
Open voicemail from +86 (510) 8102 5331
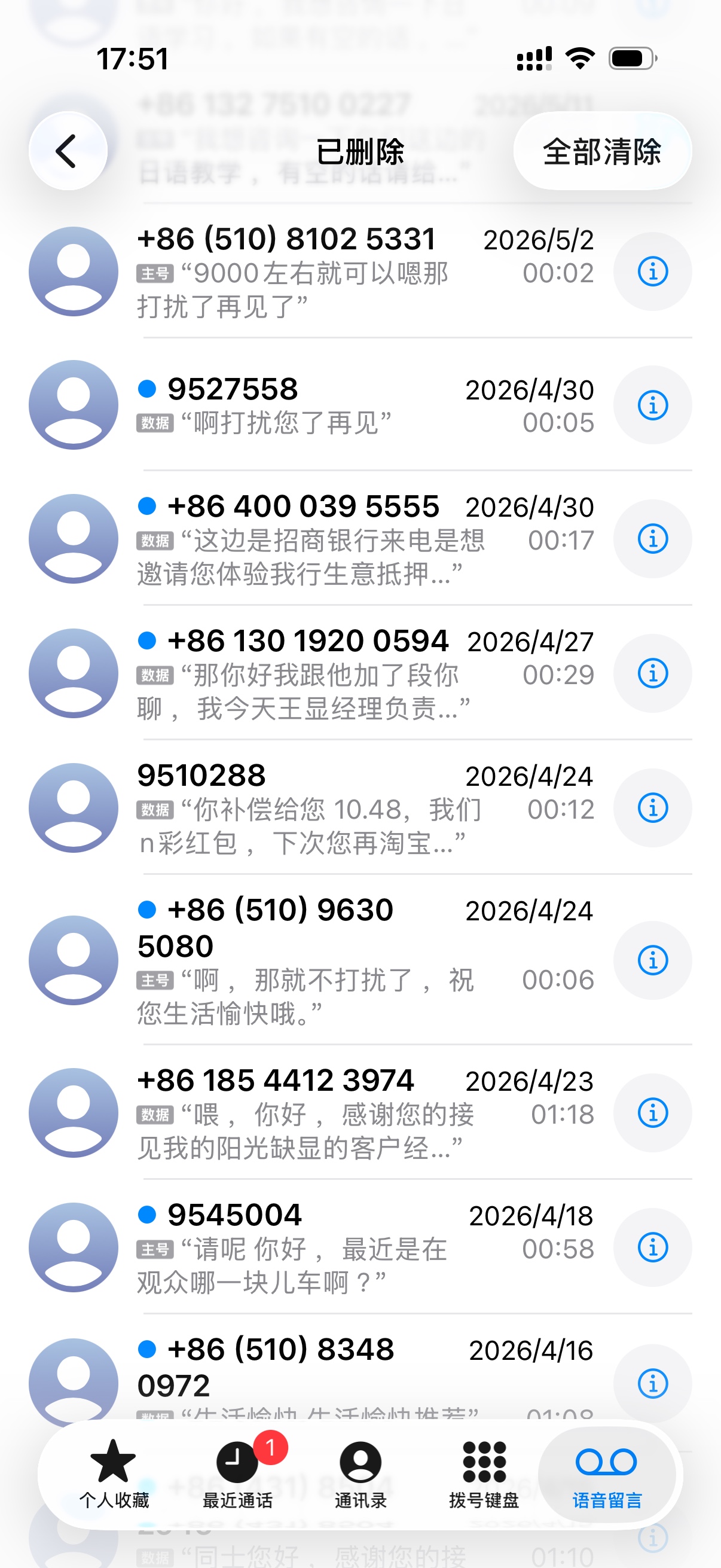317,271
